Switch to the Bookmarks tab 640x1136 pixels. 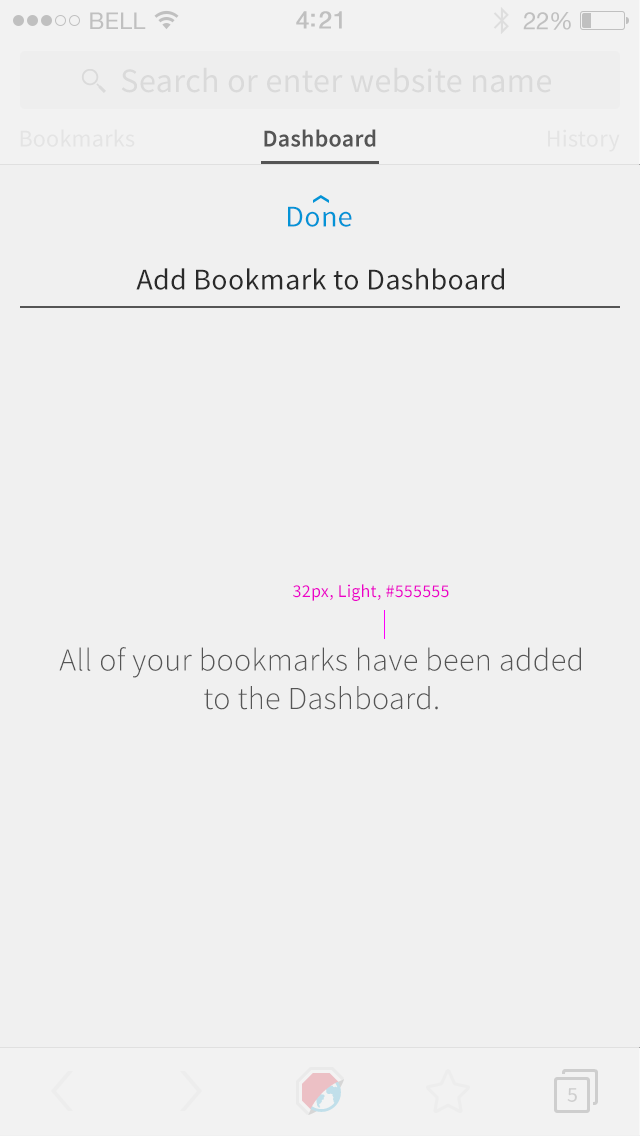click(77, 138)
